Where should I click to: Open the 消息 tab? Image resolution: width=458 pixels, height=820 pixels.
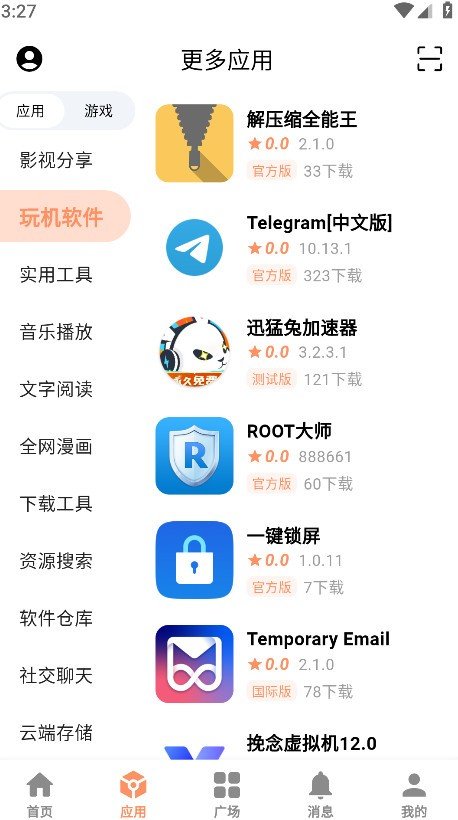click(x=320, y=794)
